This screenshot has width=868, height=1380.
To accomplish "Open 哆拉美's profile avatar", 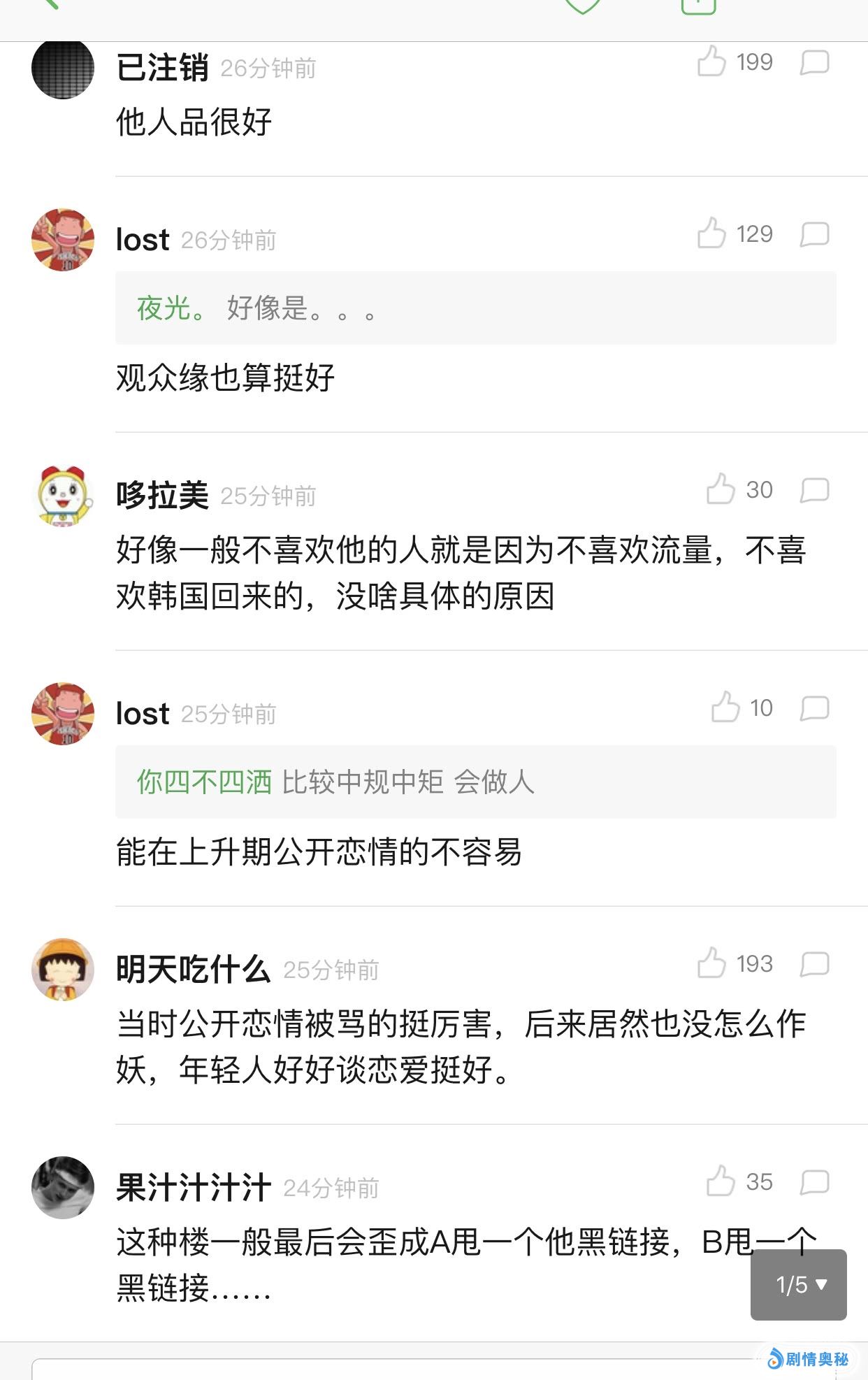I will pyautogui.click(x=63, y=496).
